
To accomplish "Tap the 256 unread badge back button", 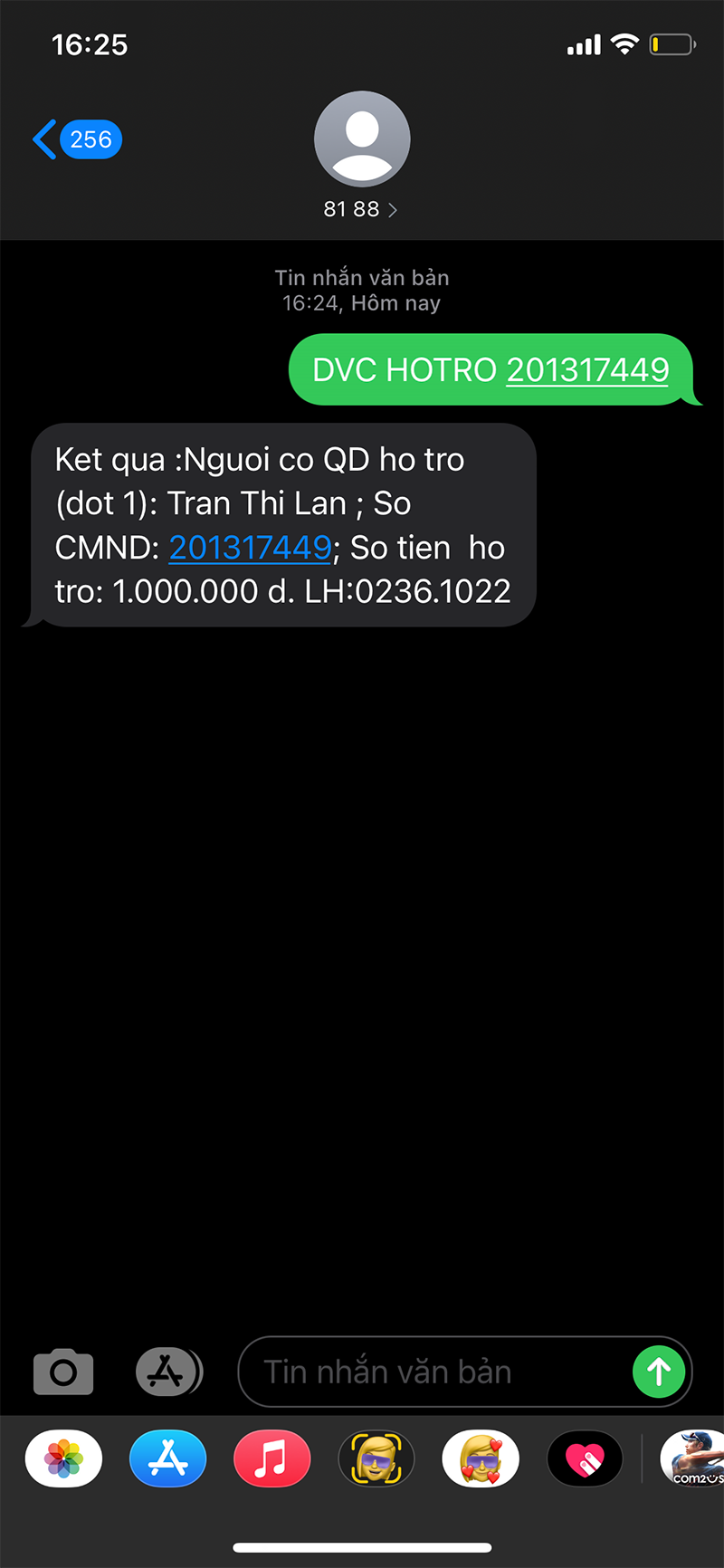I will click(90, 139).
